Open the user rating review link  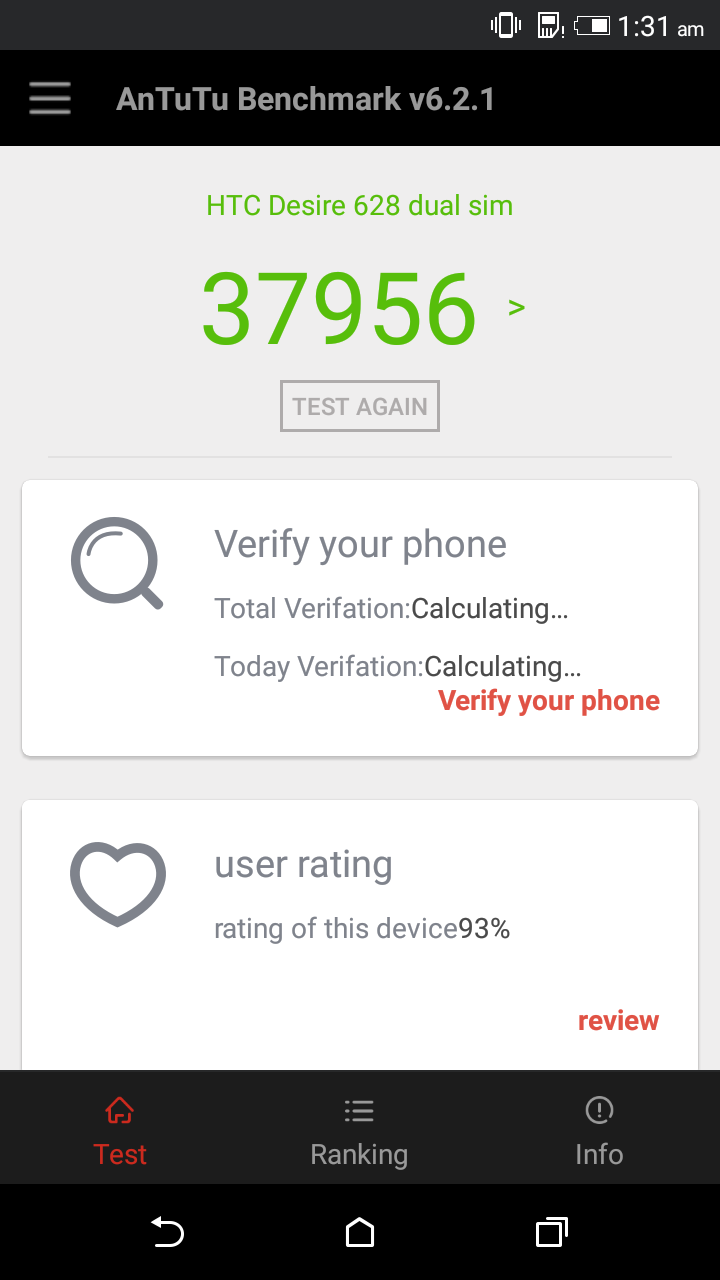pos(618,1021)
